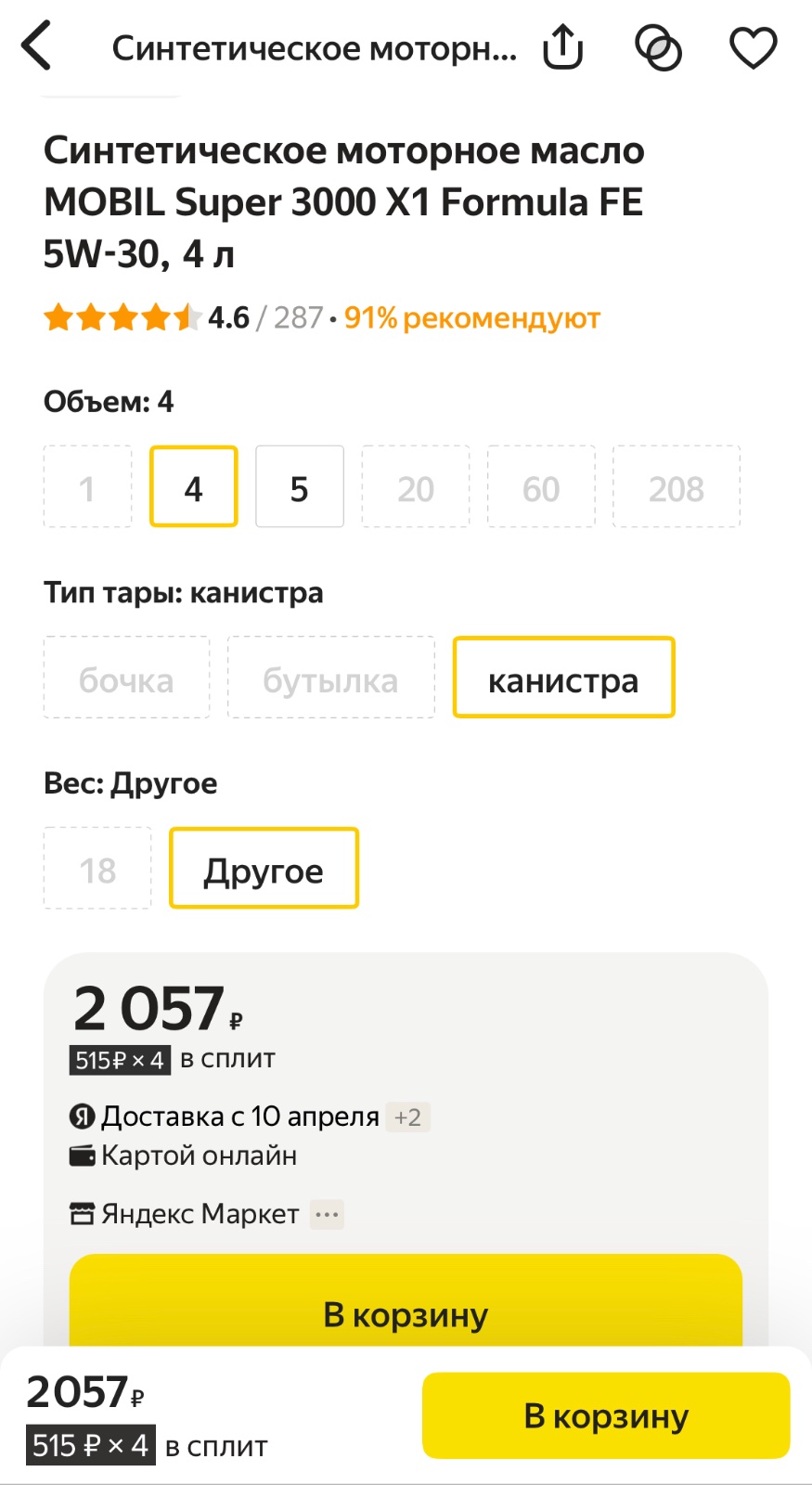Tap В корзину in the bottom bar

[606, 1416]
